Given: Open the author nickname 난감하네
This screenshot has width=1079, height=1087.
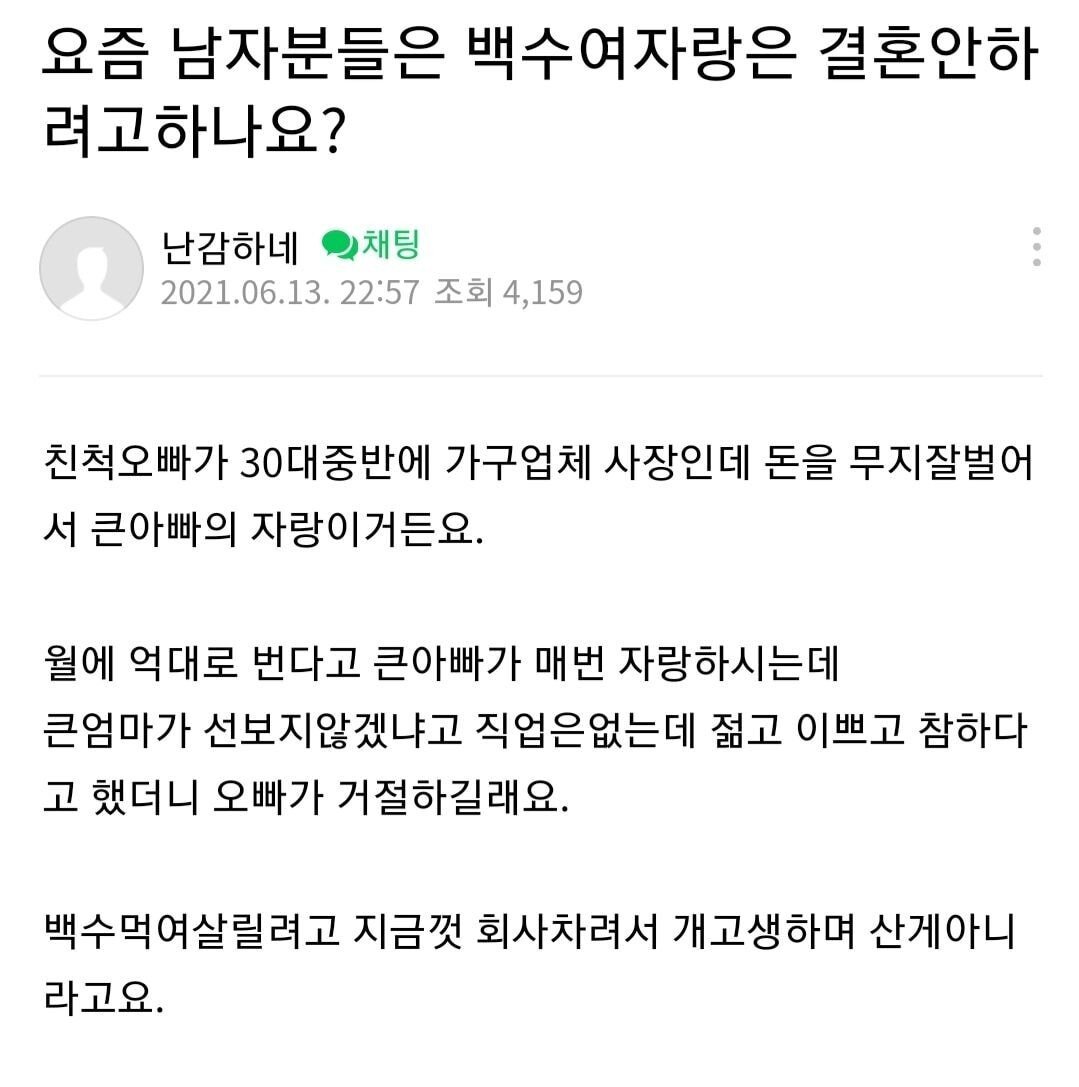Looking at the screenshot, I should pos(229,246).
